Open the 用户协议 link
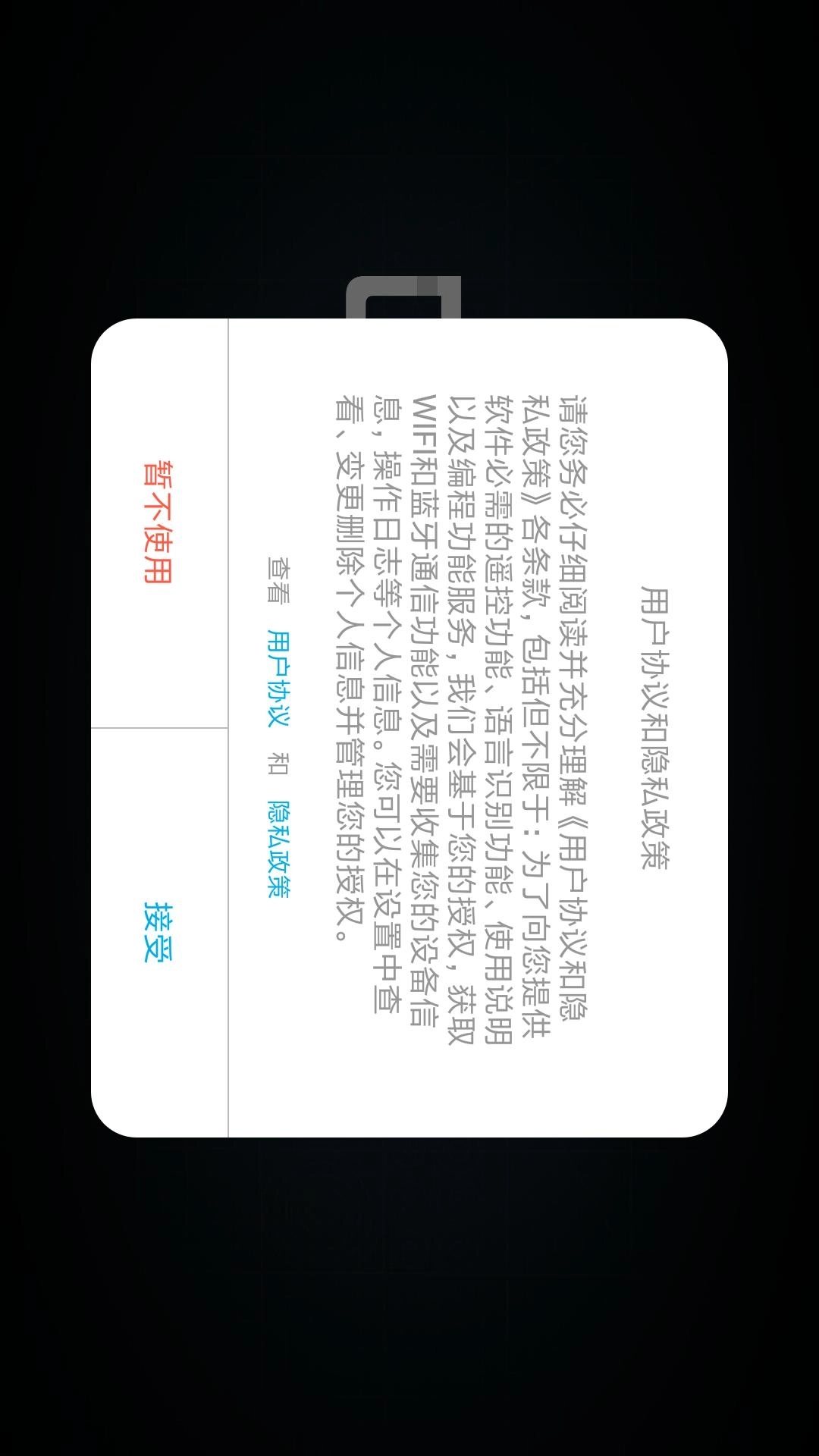 point(279,677)
